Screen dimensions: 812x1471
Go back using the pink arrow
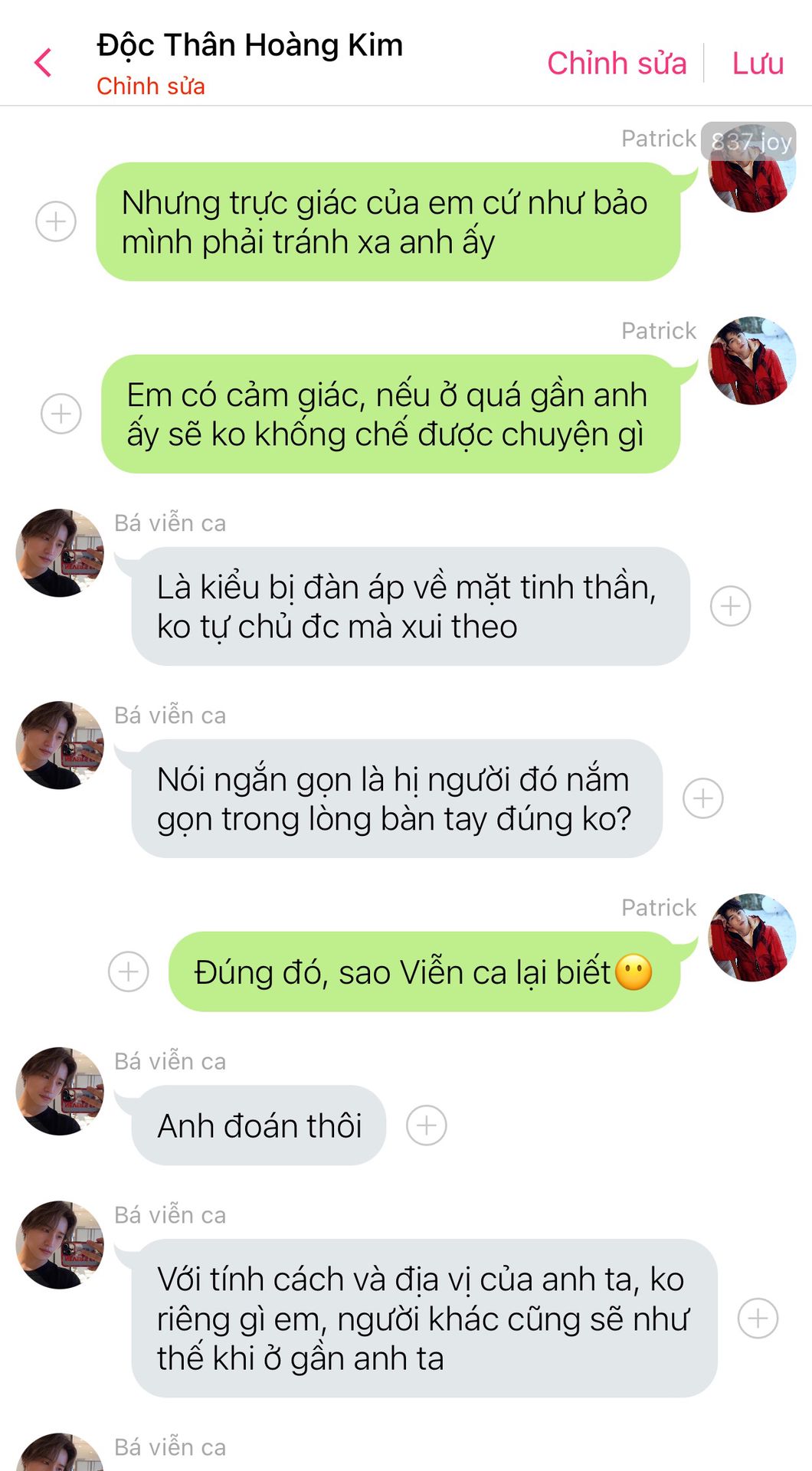tap(44, 63)
